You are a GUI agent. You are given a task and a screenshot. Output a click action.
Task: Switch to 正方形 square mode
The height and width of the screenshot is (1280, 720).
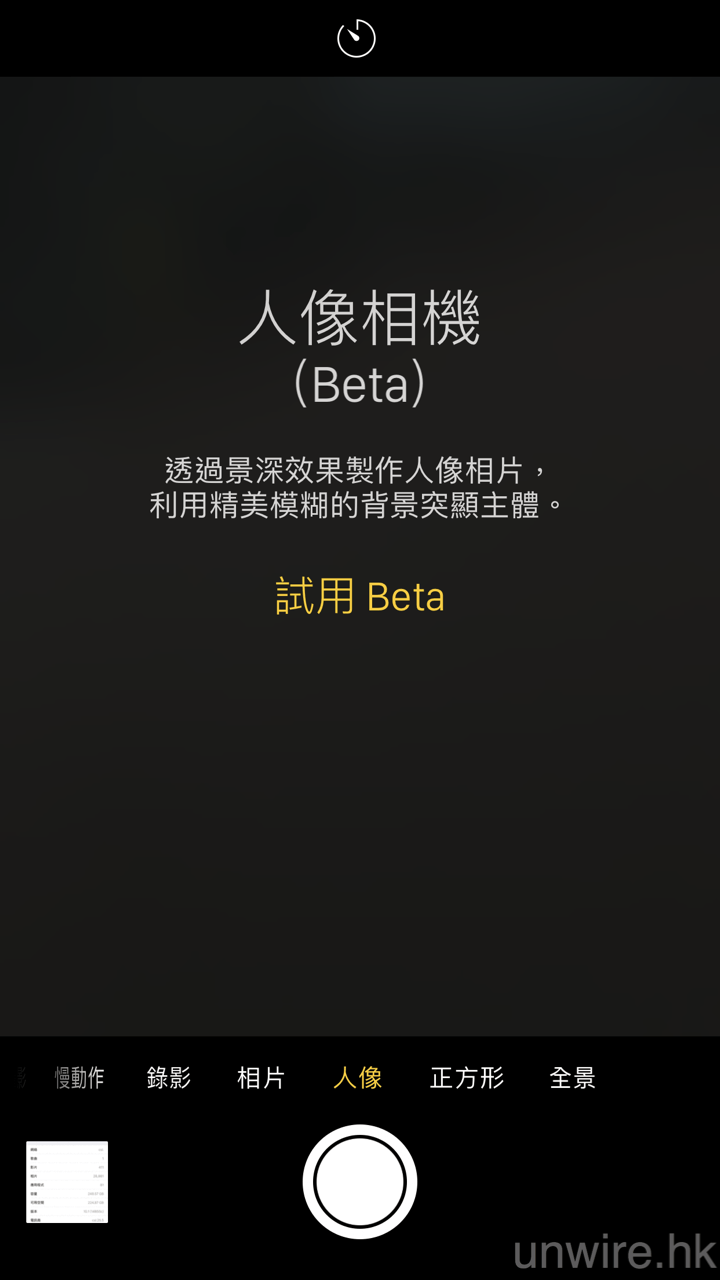coord(467,1078)
